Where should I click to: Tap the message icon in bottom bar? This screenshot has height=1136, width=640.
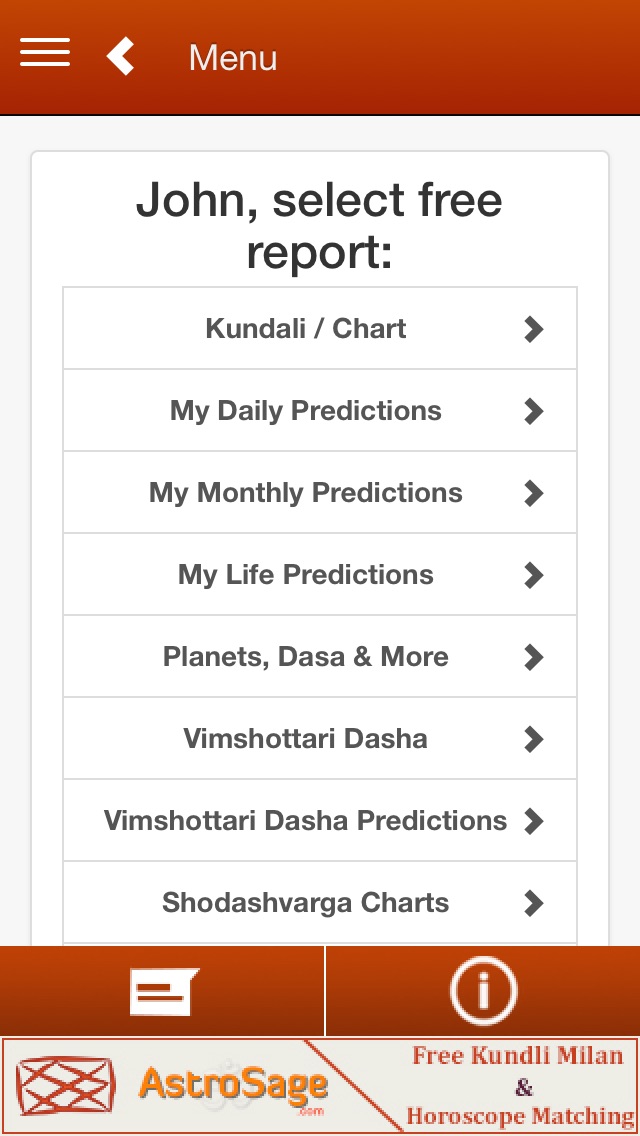[x=162, y=991]
